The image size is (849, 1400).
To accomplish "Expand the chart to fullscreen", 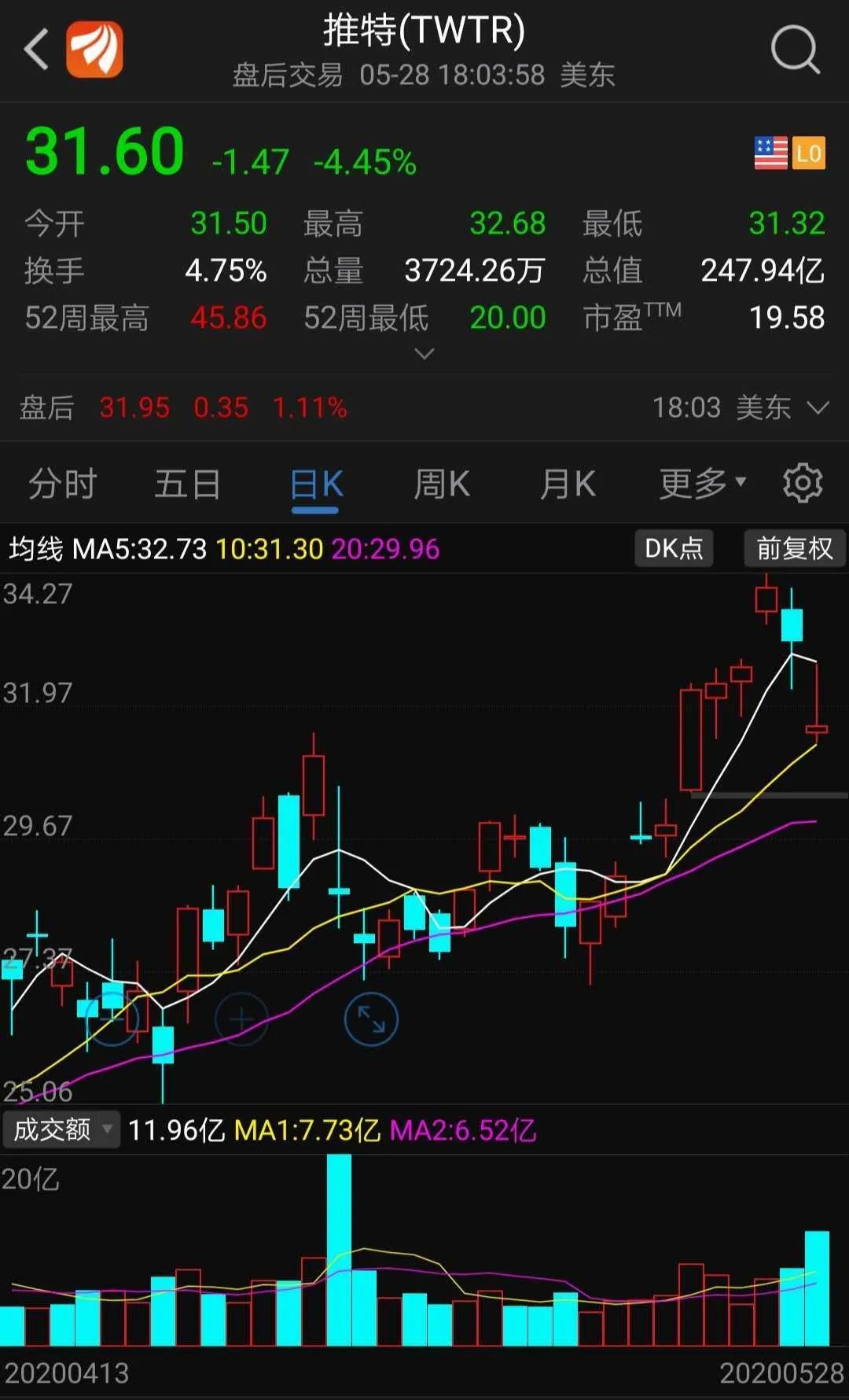I will pyautogui.click(x=371, y=1019).
